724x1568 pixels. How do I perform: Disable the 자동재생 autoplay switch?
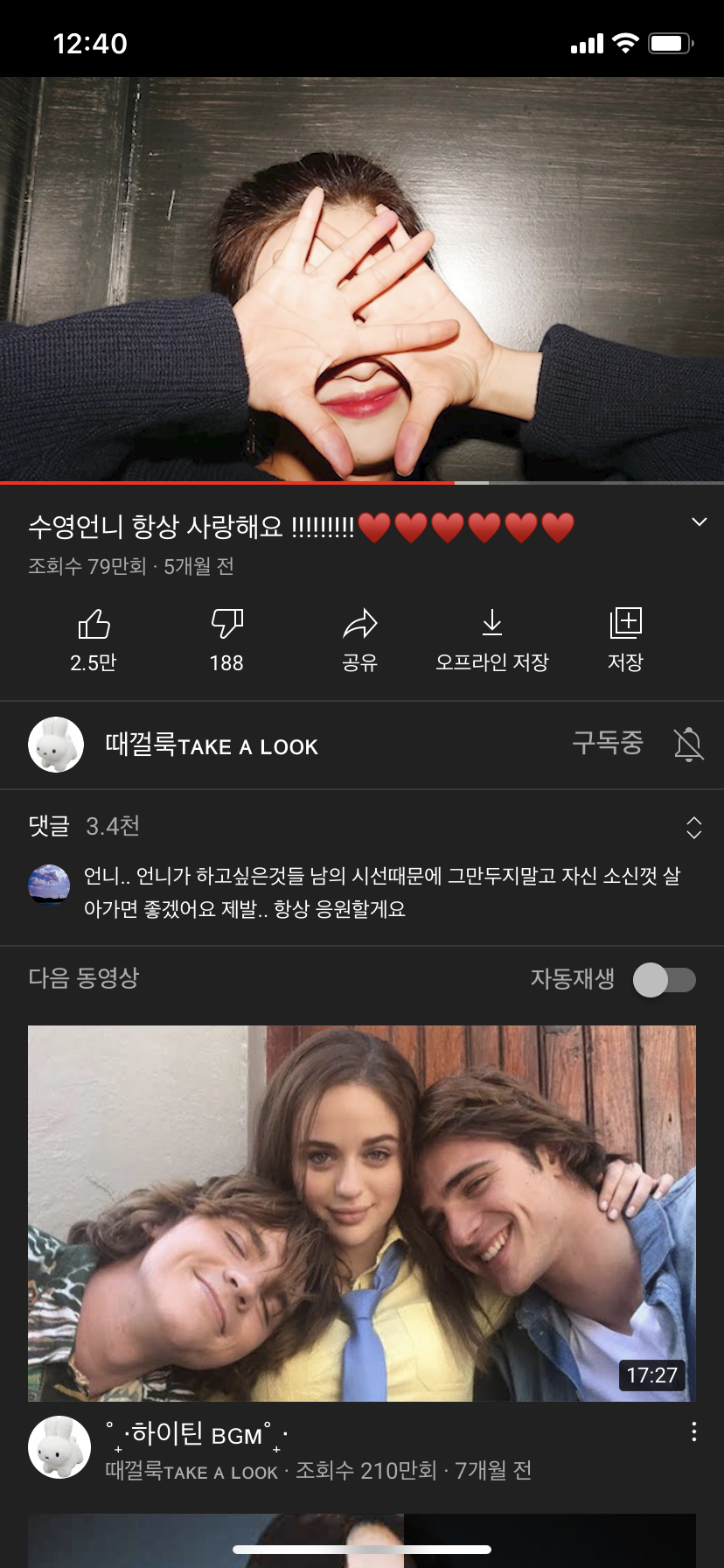(665, 981)
